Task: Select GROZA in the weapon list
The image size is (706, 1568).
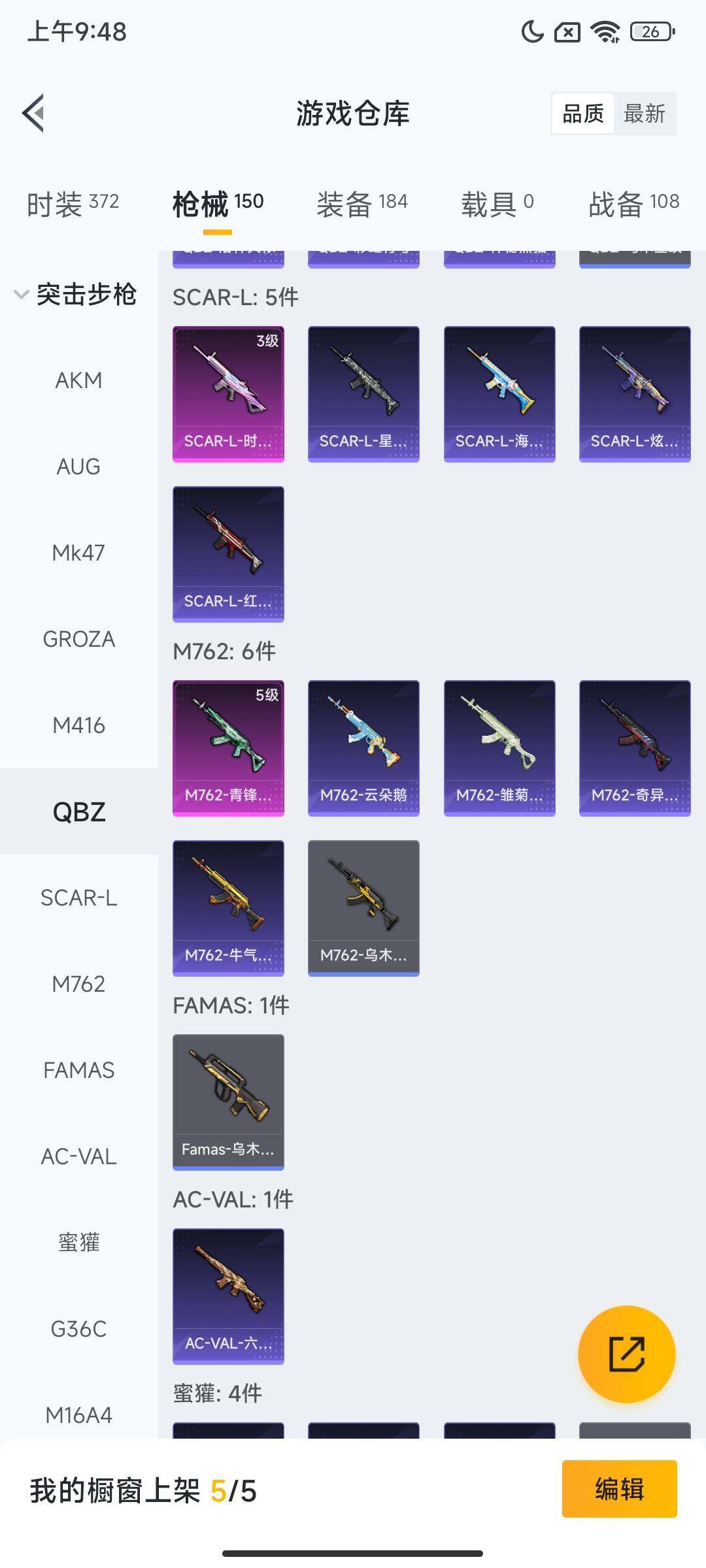Action: point(78,639)
